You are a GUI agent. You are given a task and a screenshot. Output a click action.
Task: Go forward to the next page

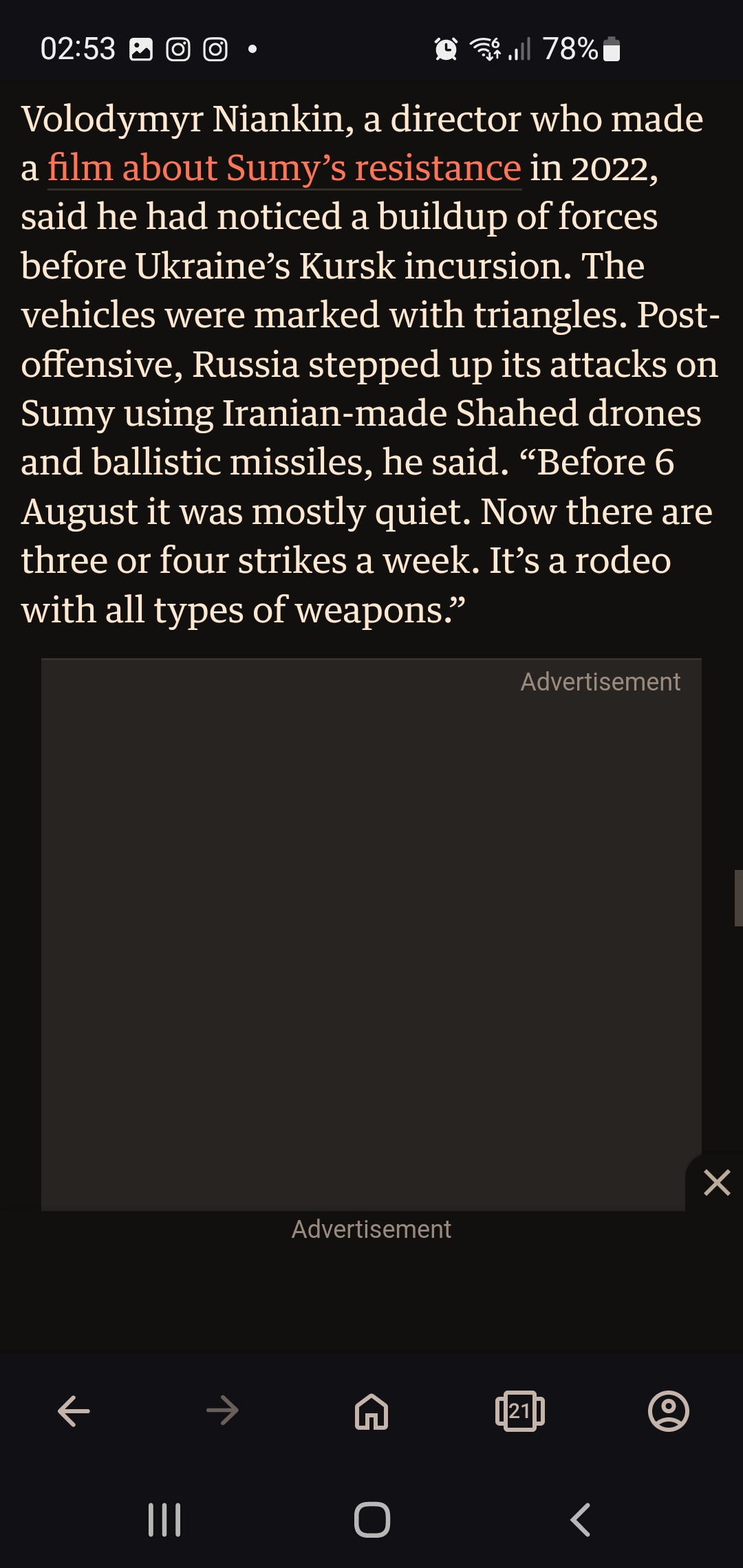click(222, 1411)
